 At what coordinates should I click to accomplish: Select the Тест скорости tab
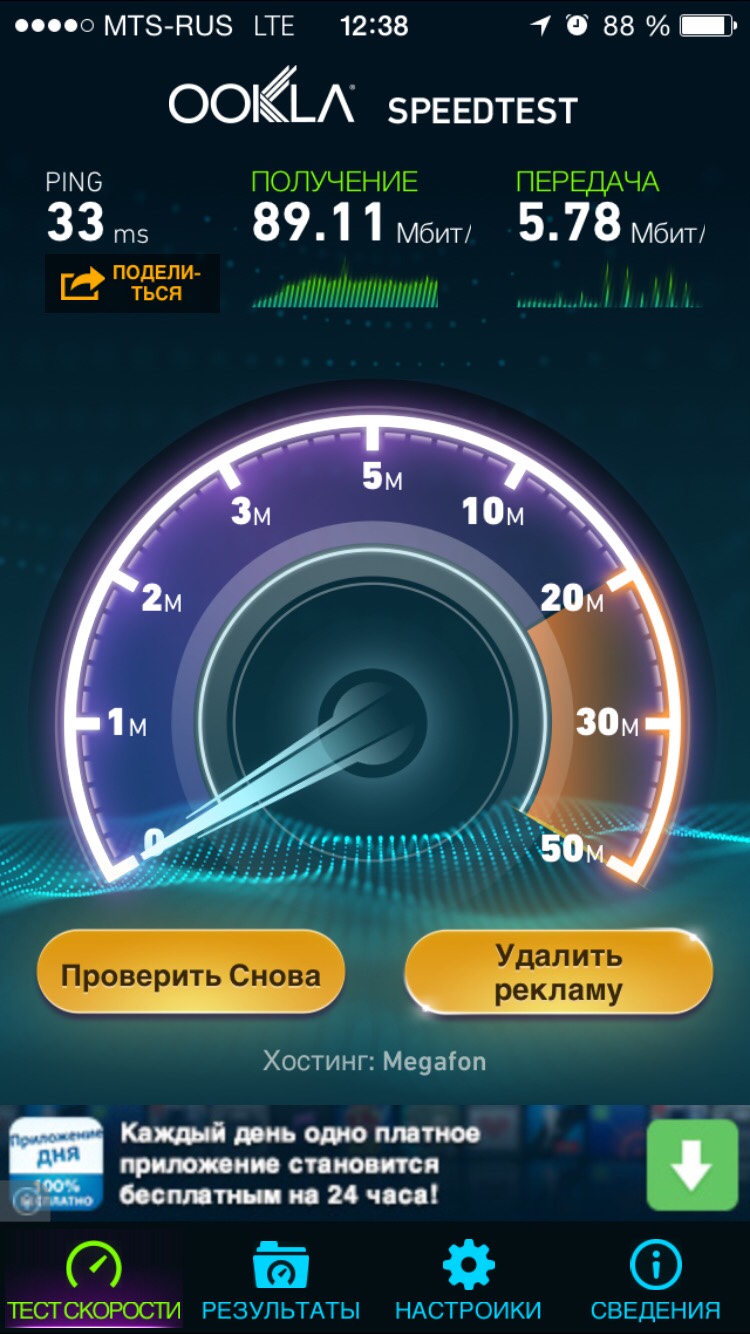[x=93, y=1281]
